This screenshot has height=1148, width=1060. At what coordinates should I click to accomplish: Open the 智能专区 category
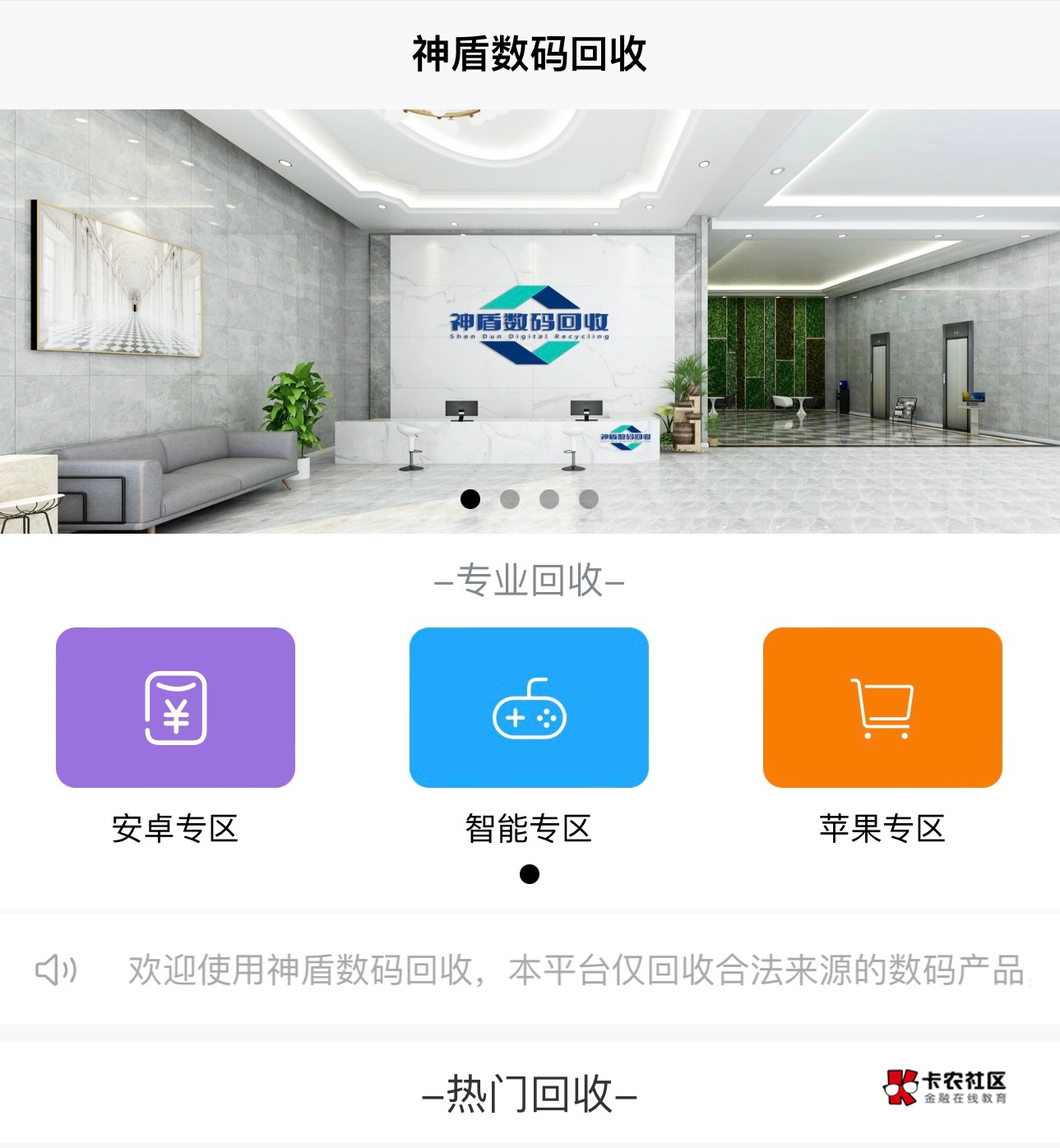coord(529,708)
